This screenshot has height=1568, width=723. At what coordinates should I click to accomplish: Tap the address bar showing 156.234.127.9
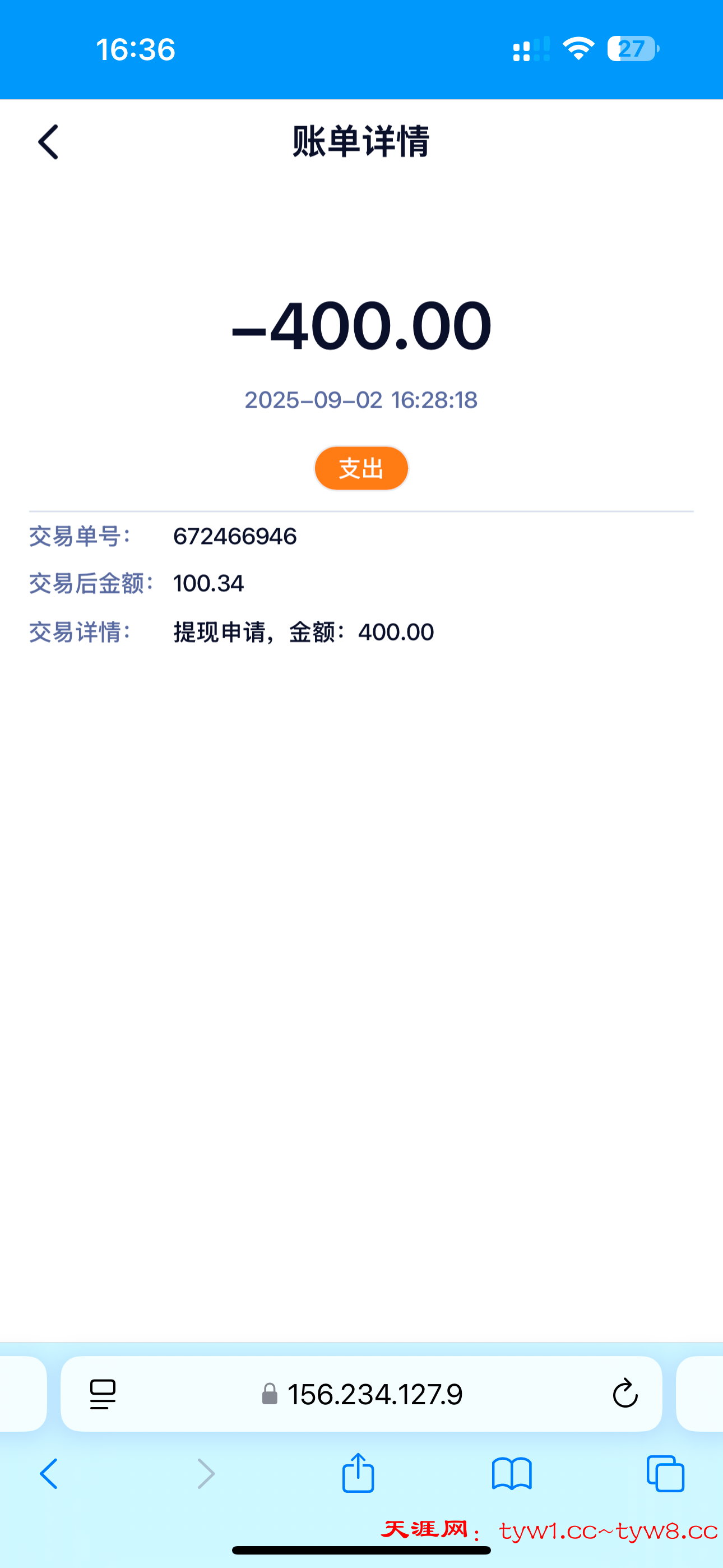(x=376, y=1395)
